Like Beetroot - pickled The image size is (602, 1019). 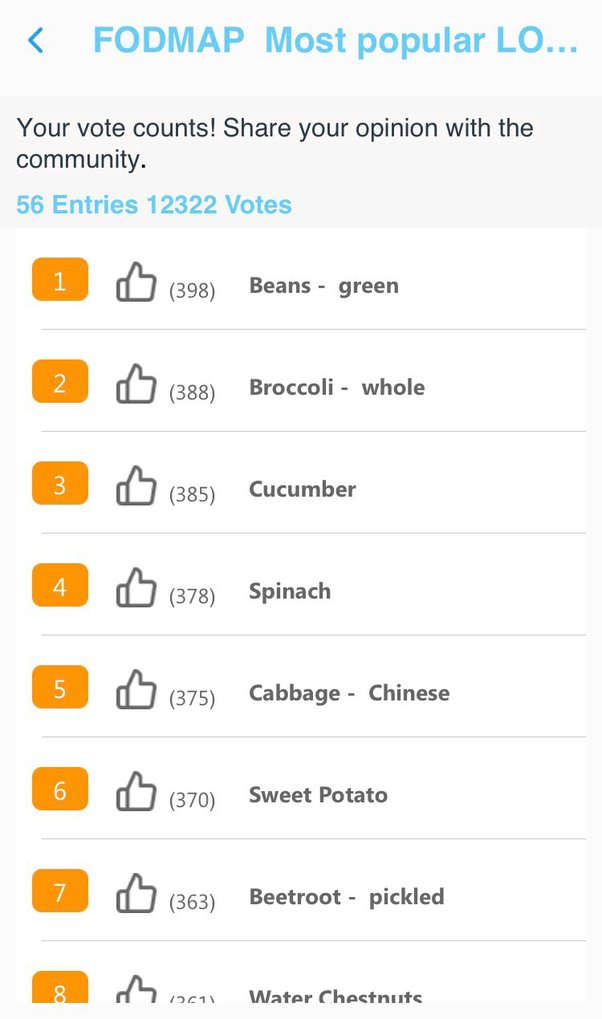136,894
